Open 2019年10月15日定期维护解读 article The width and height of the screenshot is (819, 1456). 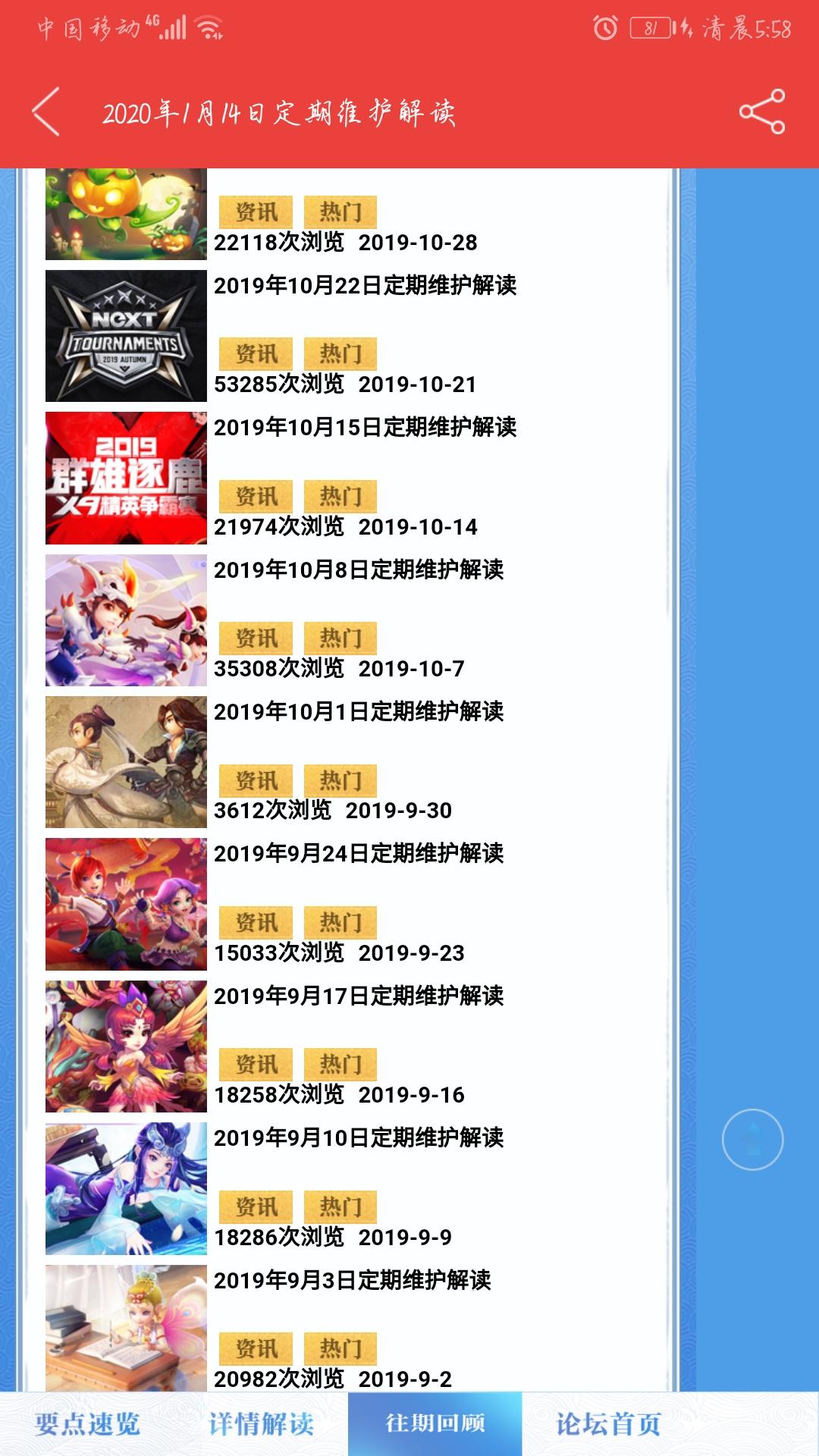tap(365, 428)
